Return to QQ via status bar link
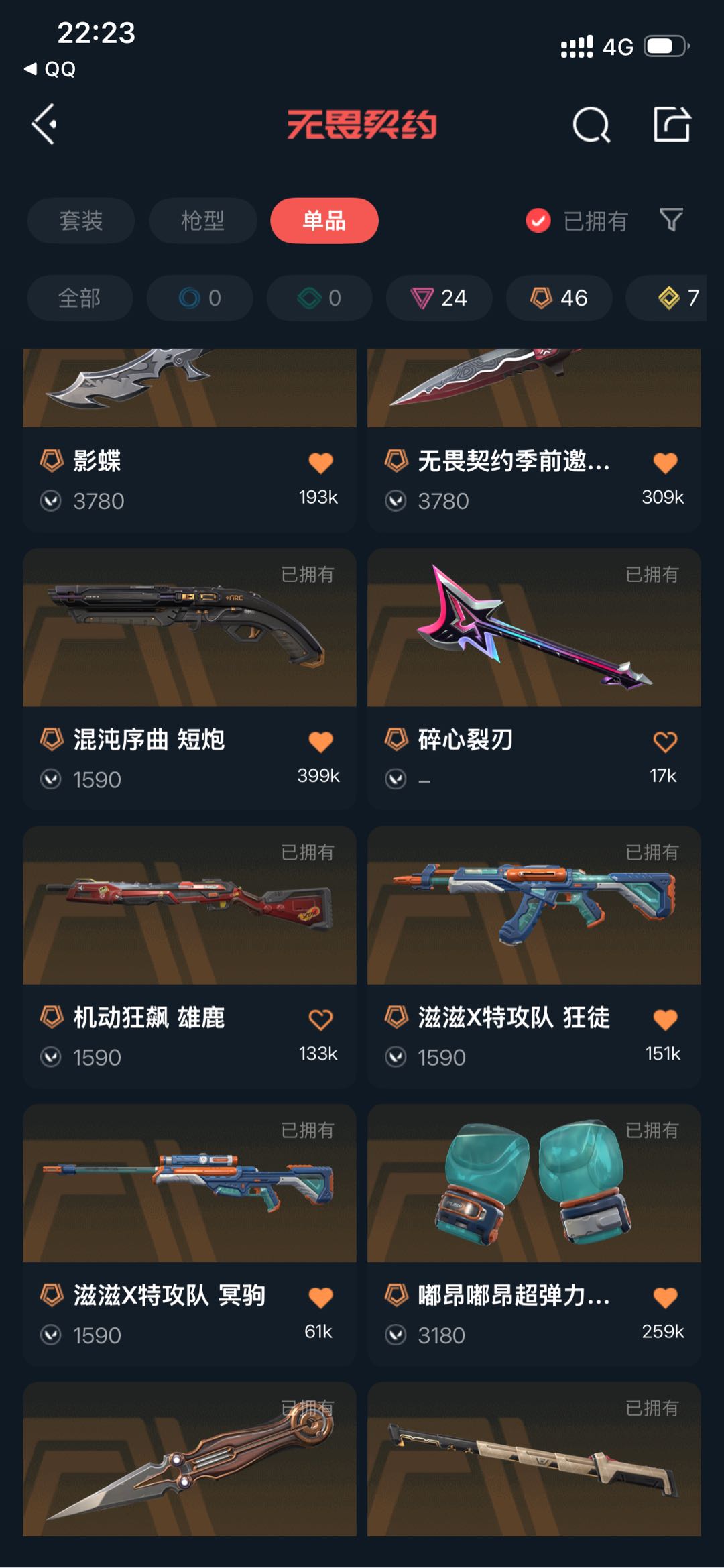 coord(50,69)
